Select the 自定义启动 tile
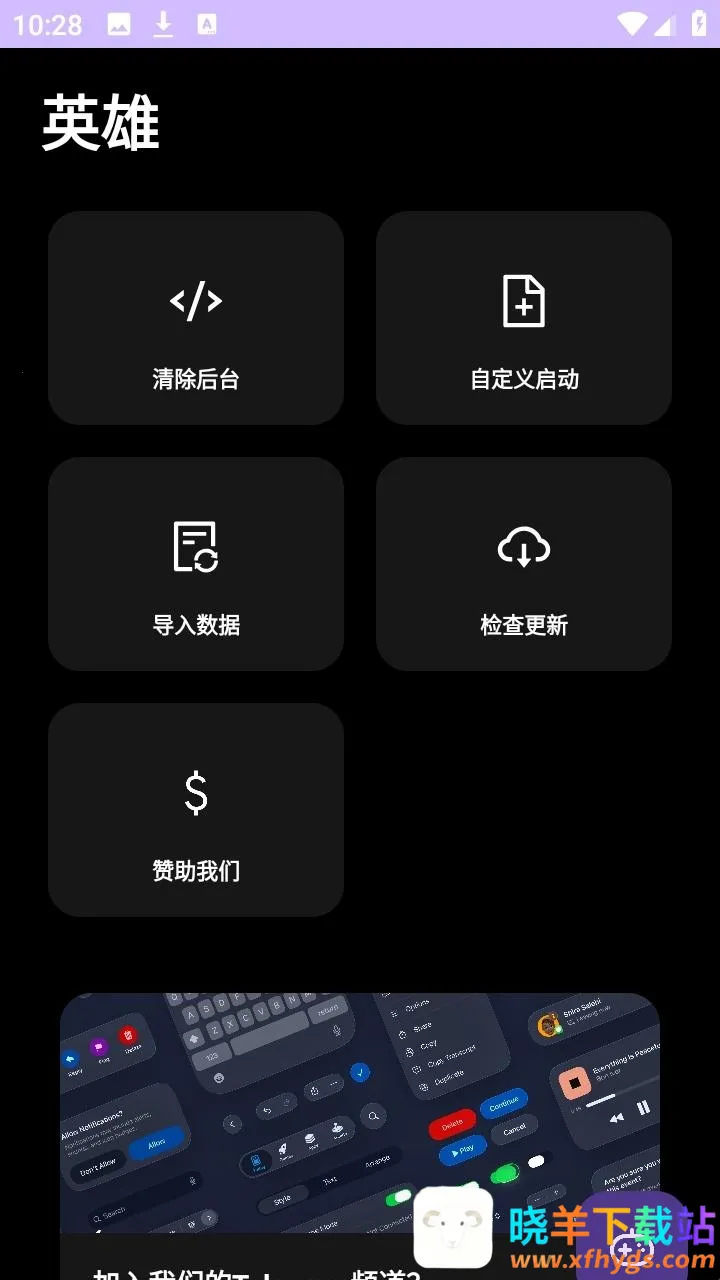720x1280 pixels. [524, 318]
